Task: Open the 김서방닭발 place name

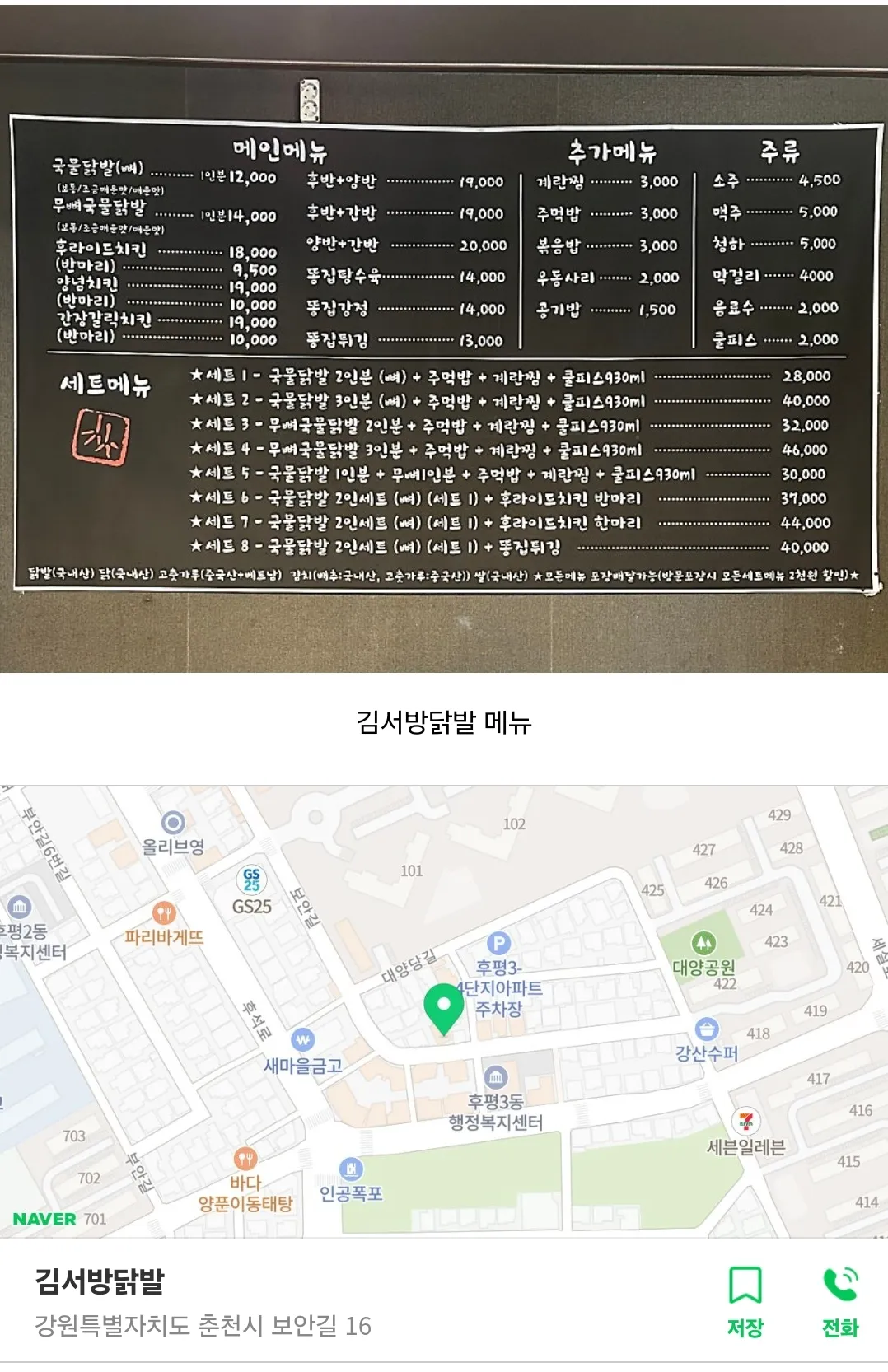Action: coord(100,1281)
